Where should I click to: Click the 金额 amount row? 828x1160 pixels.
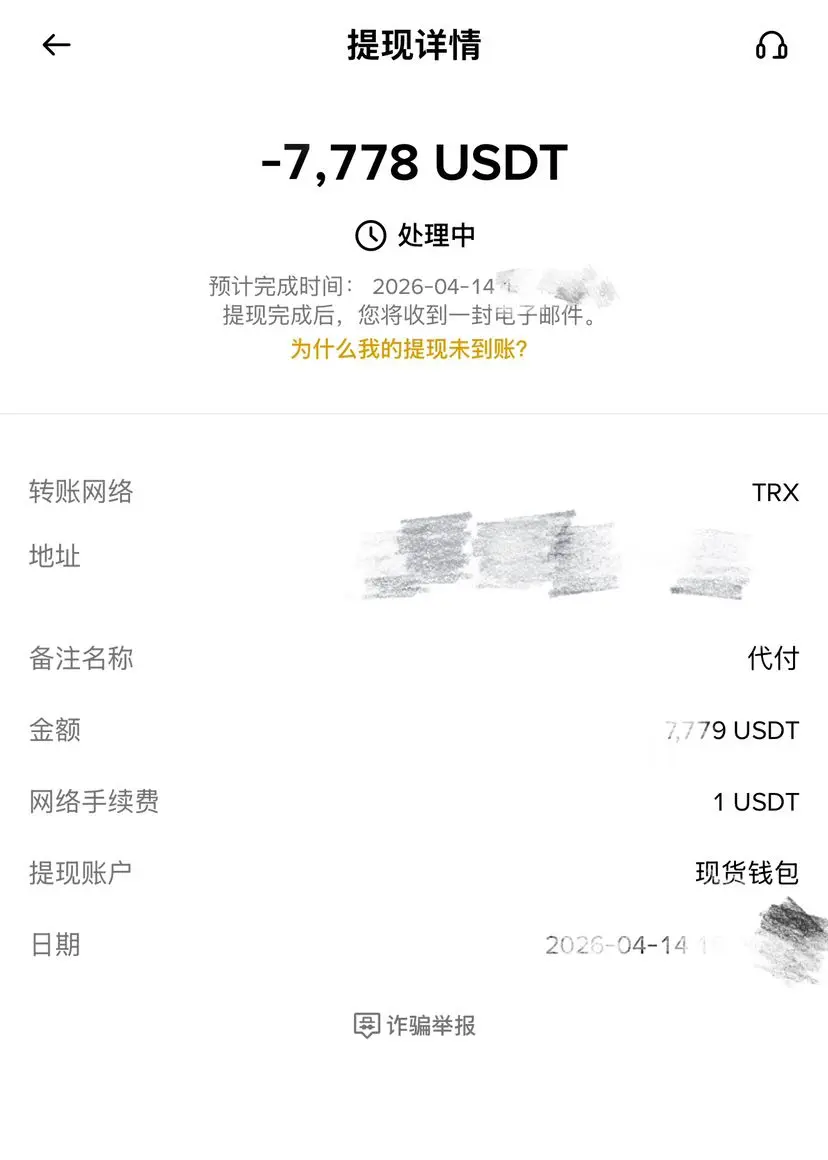tap(55, 730)
